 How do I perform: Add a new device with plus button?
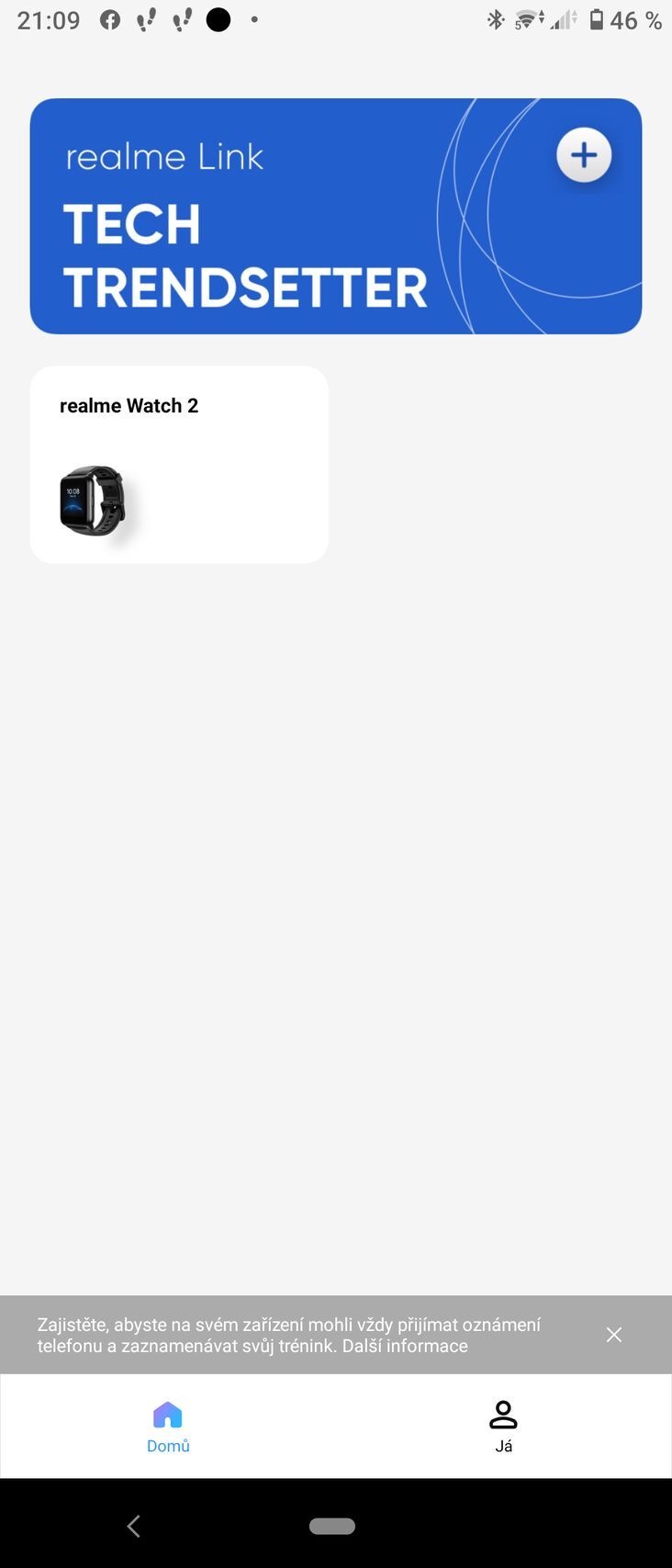pyautogui.click(x=584, y=155)
